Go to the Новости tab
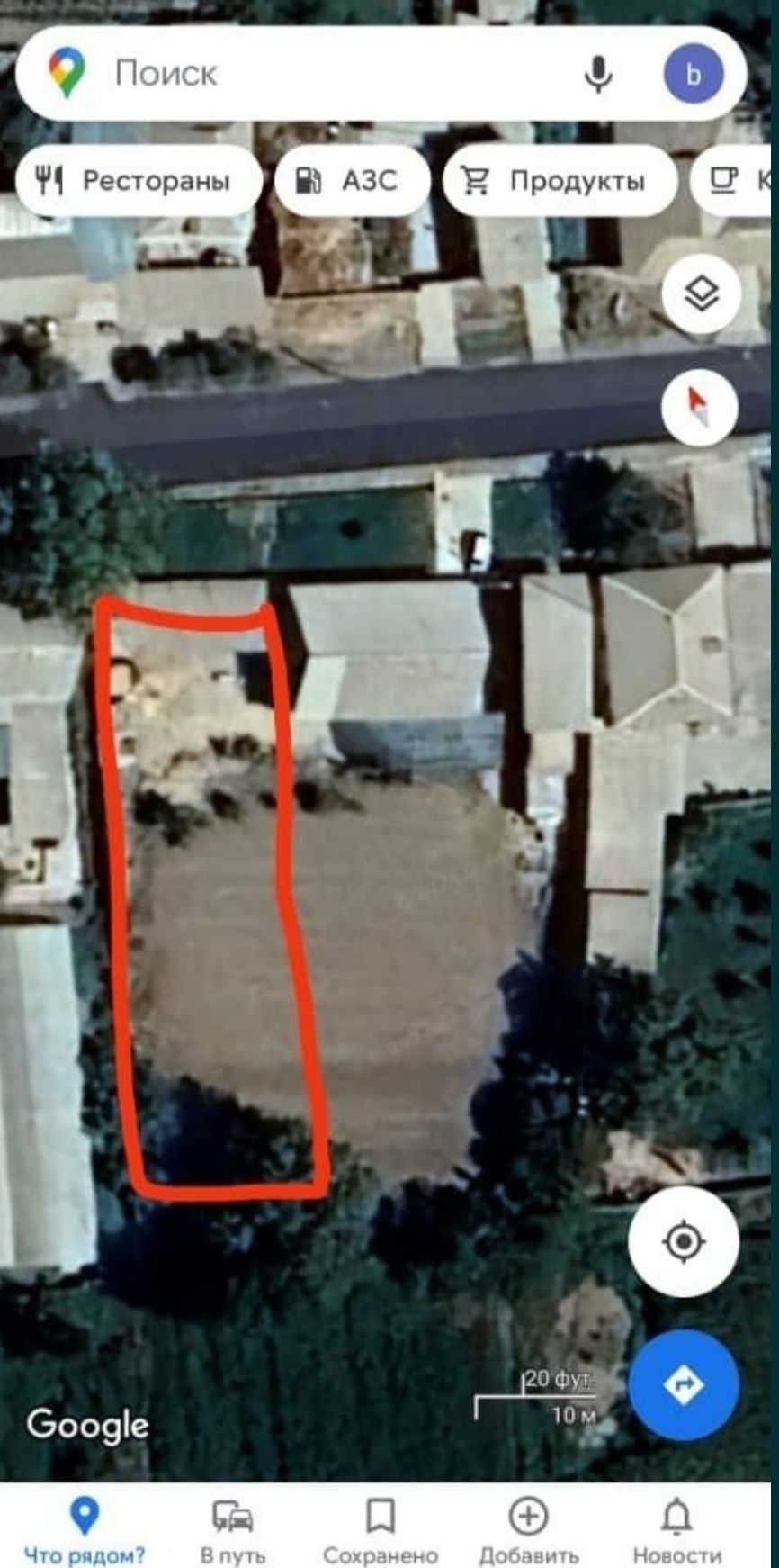This screenshot has height=1568, width=779. pos(676,1530)
